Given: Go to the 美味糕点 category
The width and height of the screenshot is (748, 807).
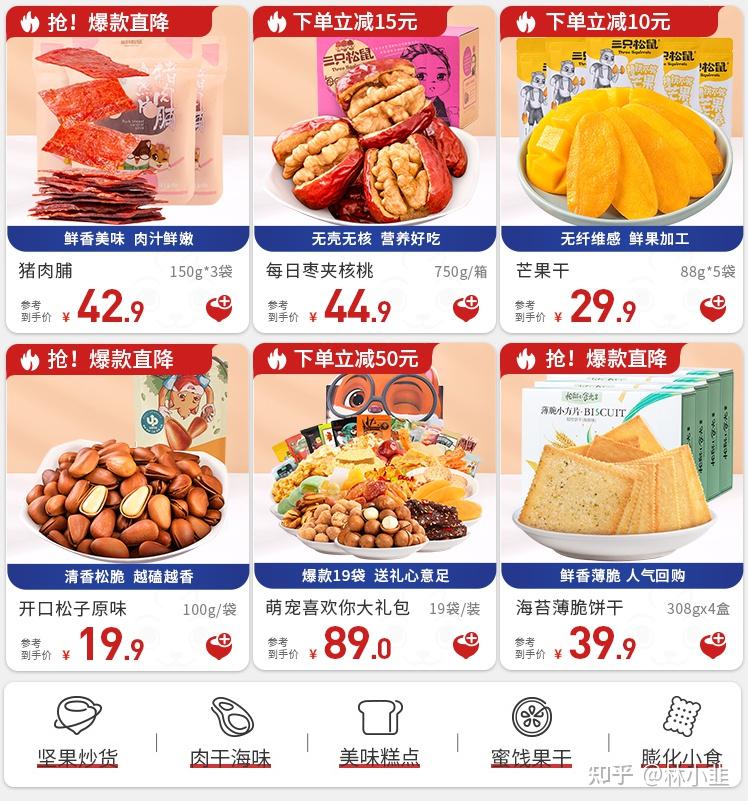Looking at the screenshot, I should pos(379,735).
